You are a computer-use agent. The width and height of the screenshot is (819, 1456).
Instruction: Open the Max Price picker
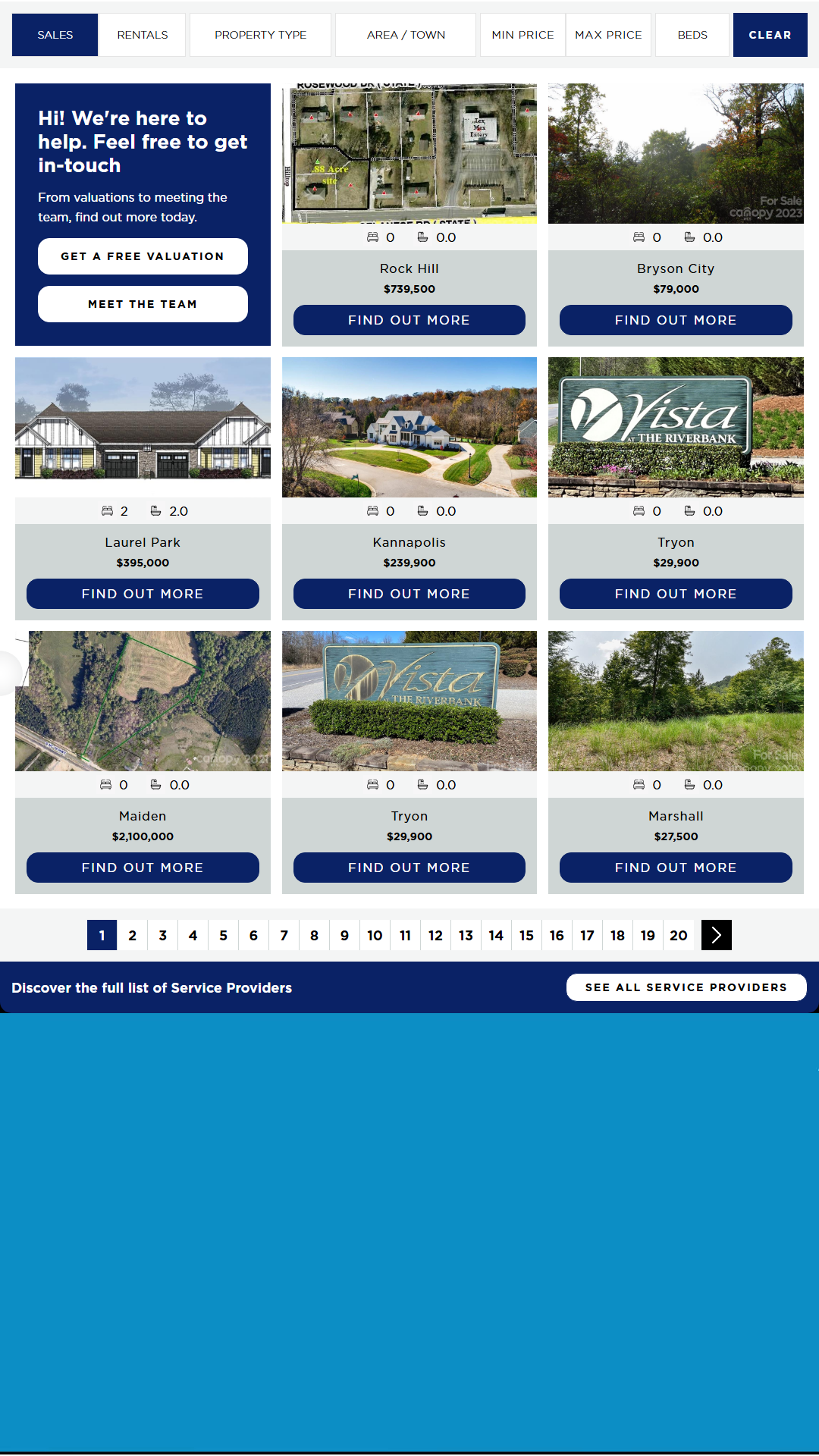(x=608, y=35)
